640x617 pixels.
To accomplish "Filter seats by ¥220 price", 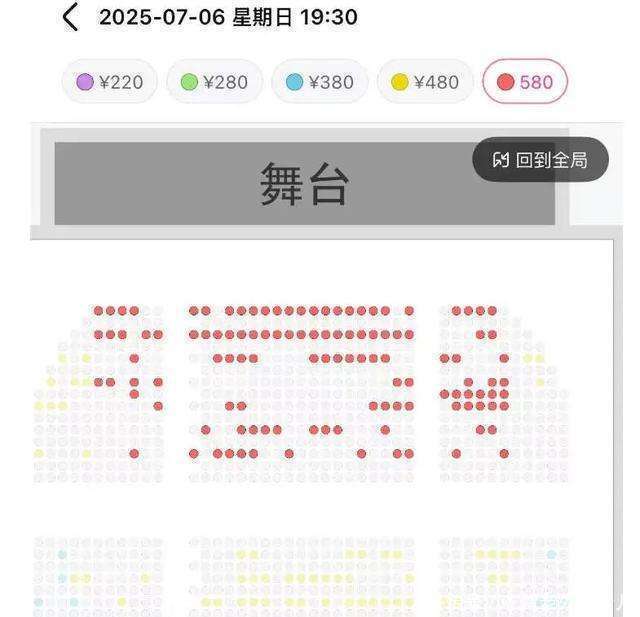I will tap(110, 82).
